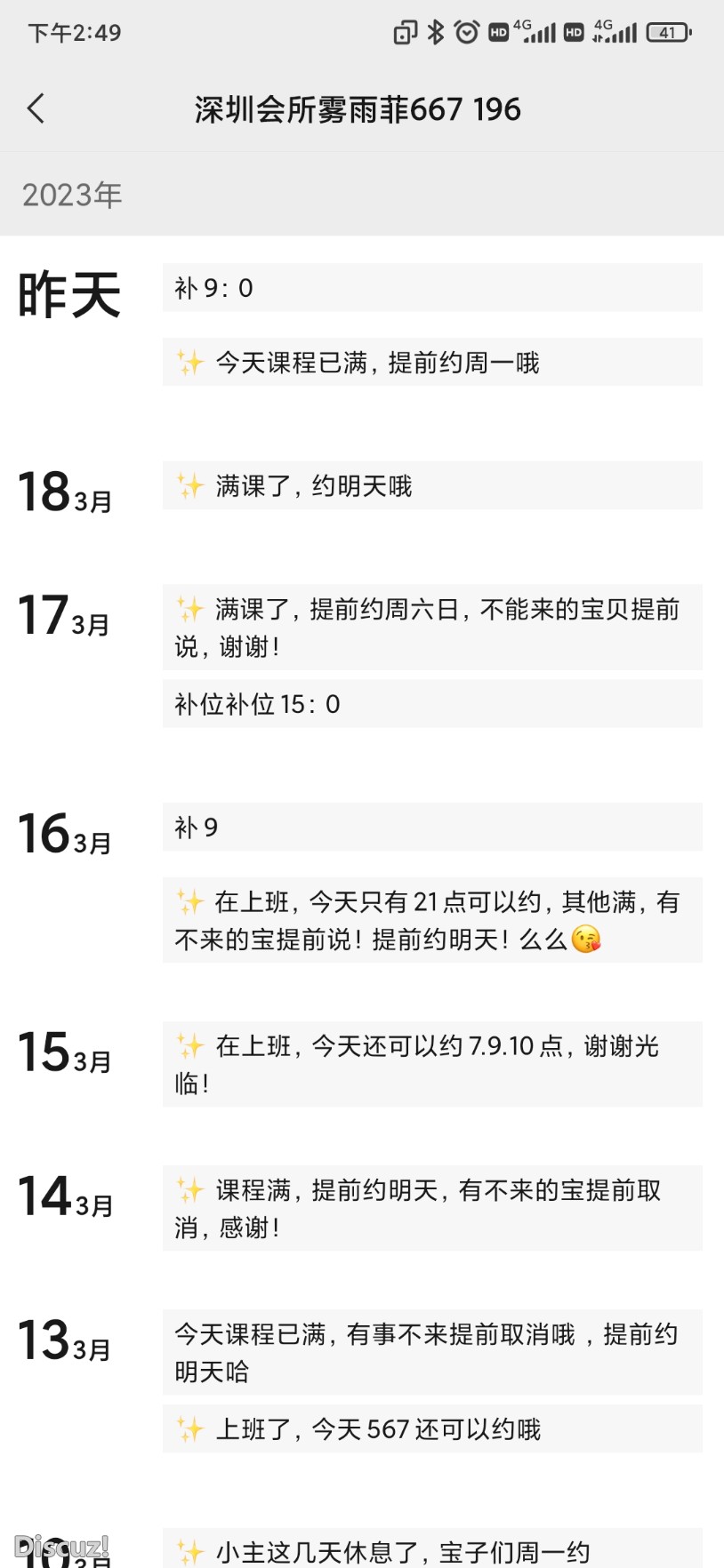Open the 今天课程已满 message from 13日

[x=427, y=1351]
